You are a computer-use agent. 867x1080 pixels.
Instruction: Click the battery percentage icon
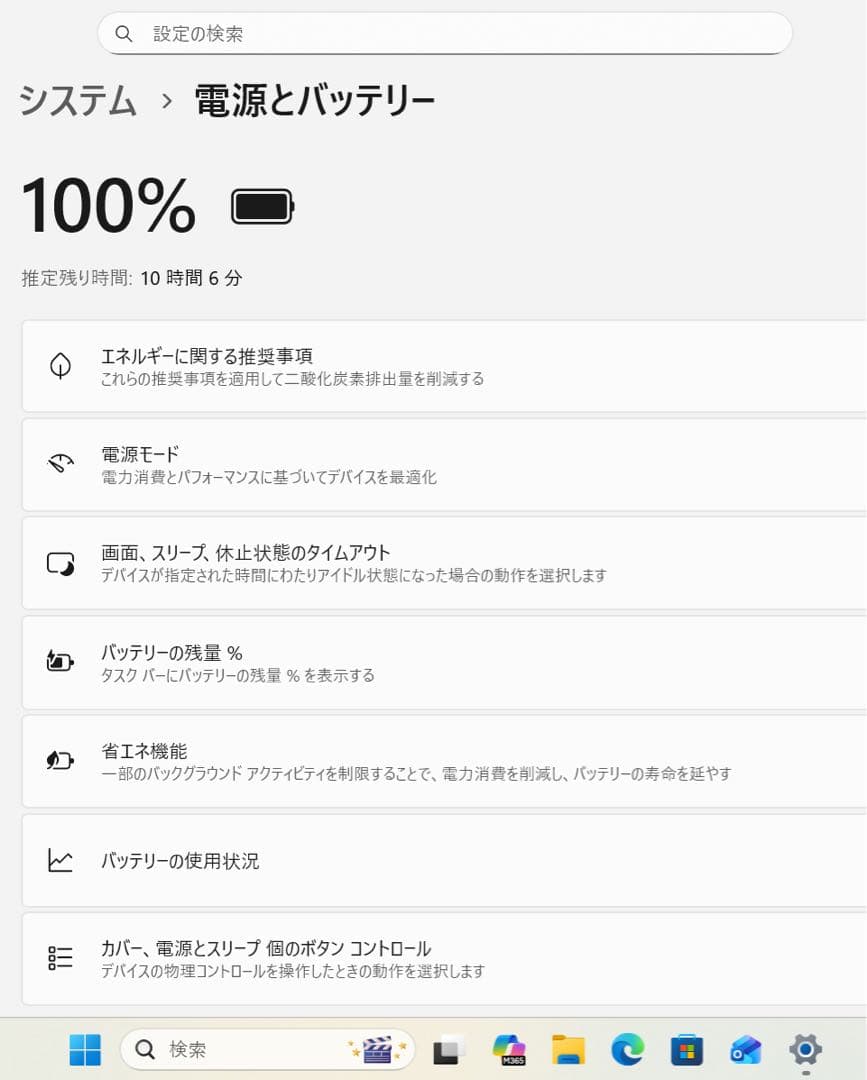[x=60, y=662]
